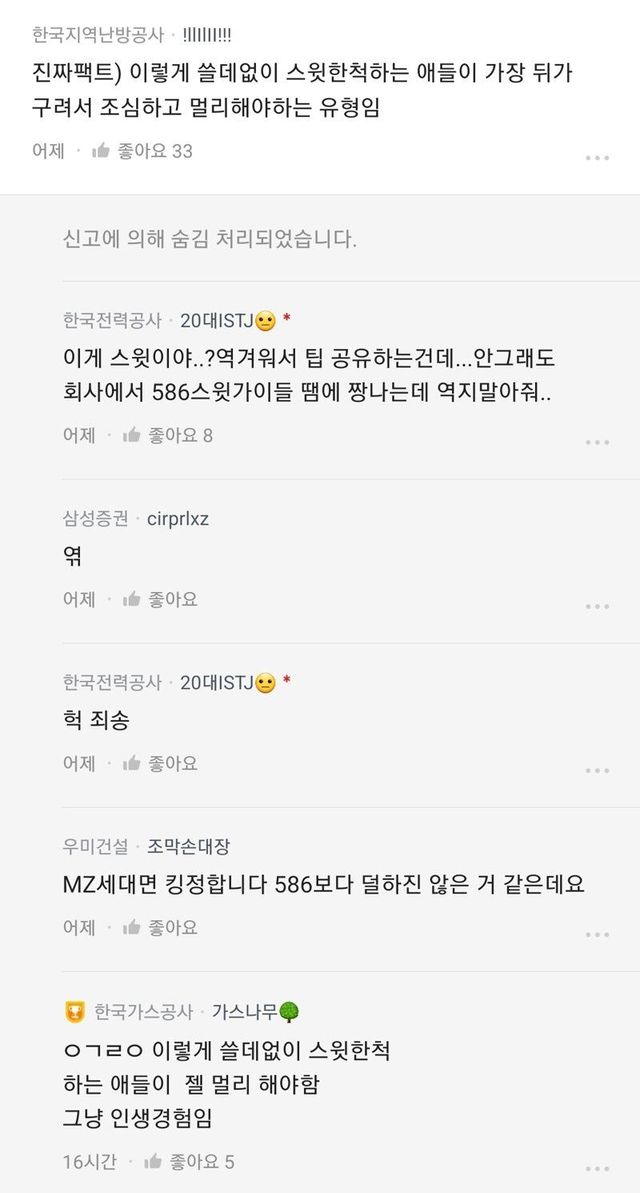Open more options on 가스나무's reply
Viewport: 640px width, 1193px height.
tap(597, 1168)
